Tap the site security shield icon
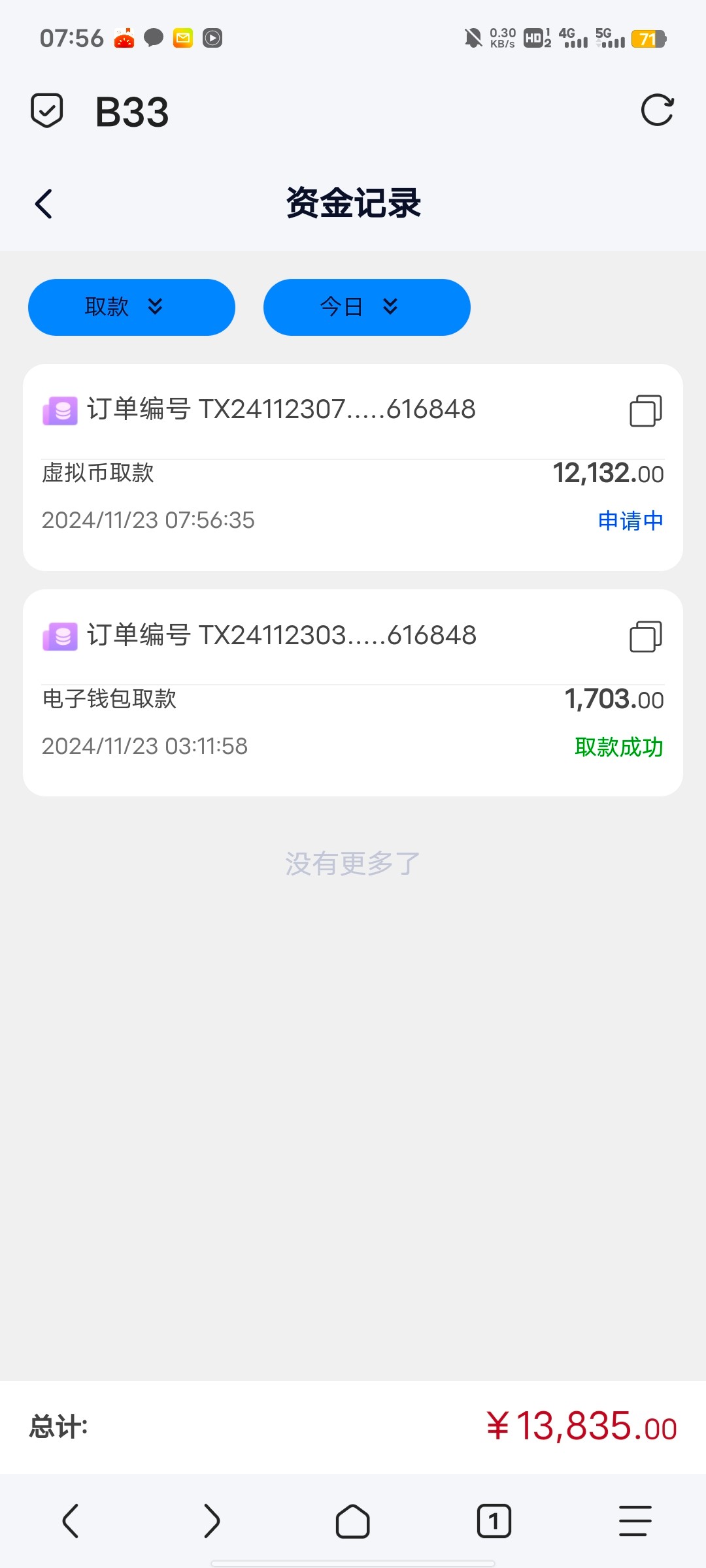Screen dimensions: 706x1568 (47, 110)
